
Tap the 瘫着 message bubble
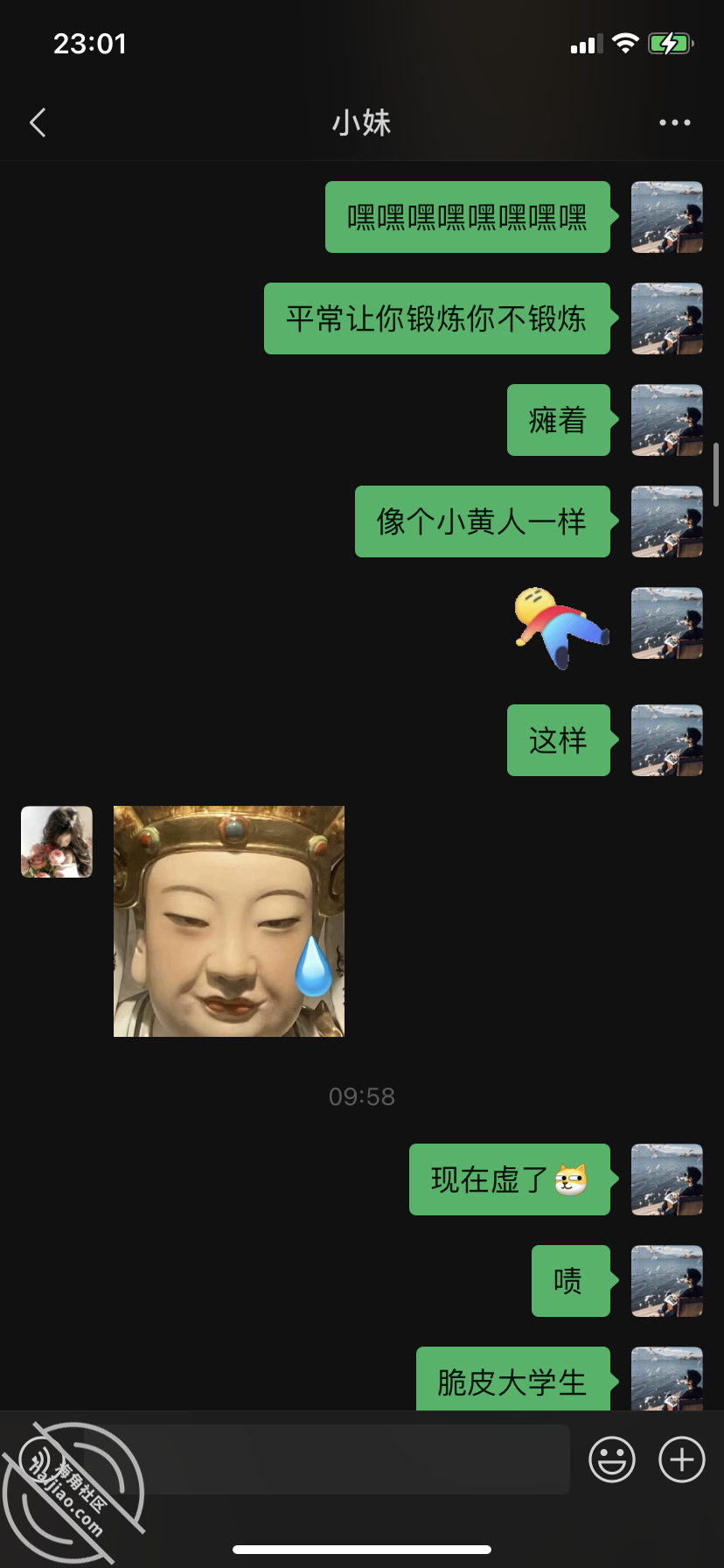click(x=558, y=420)
